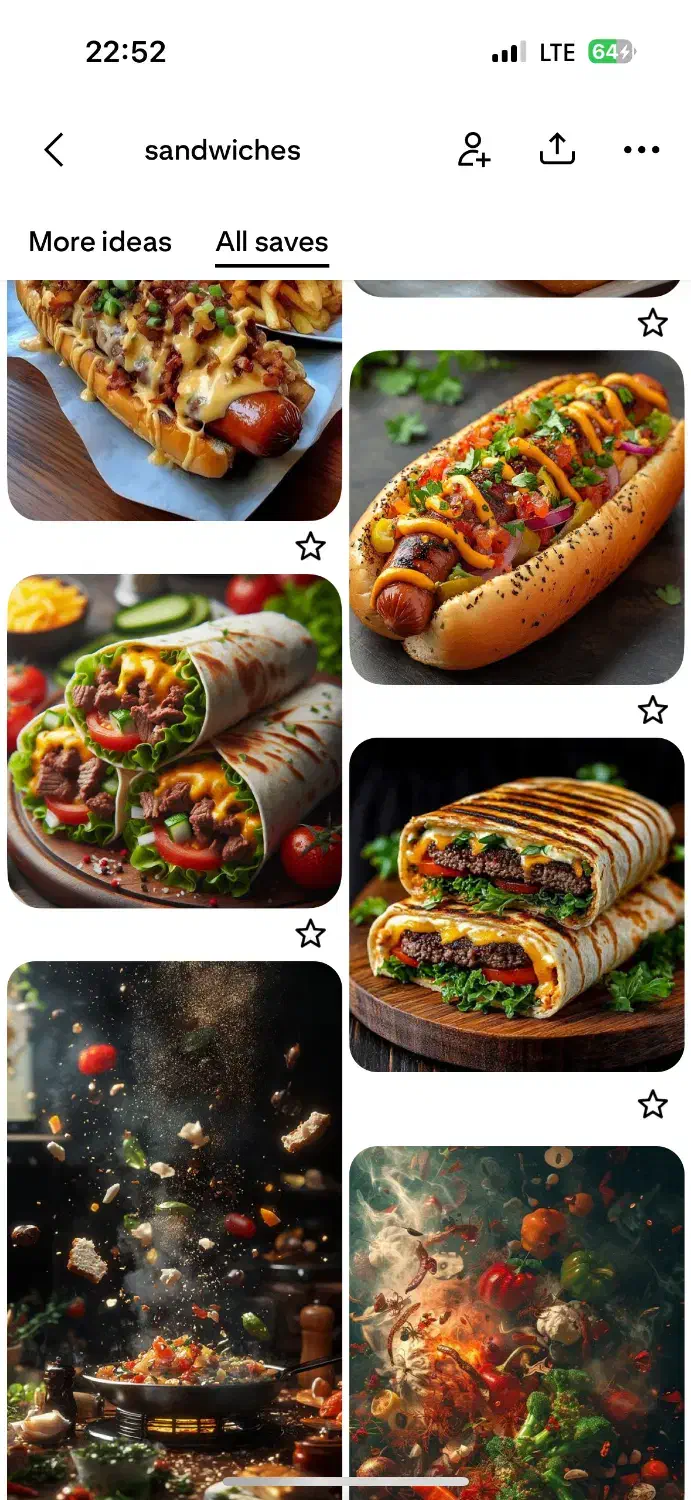The height and width of the screenshot is (1500, 691).
Task: Star the beef lettuce wraps pin
Action: coord(310,934)
